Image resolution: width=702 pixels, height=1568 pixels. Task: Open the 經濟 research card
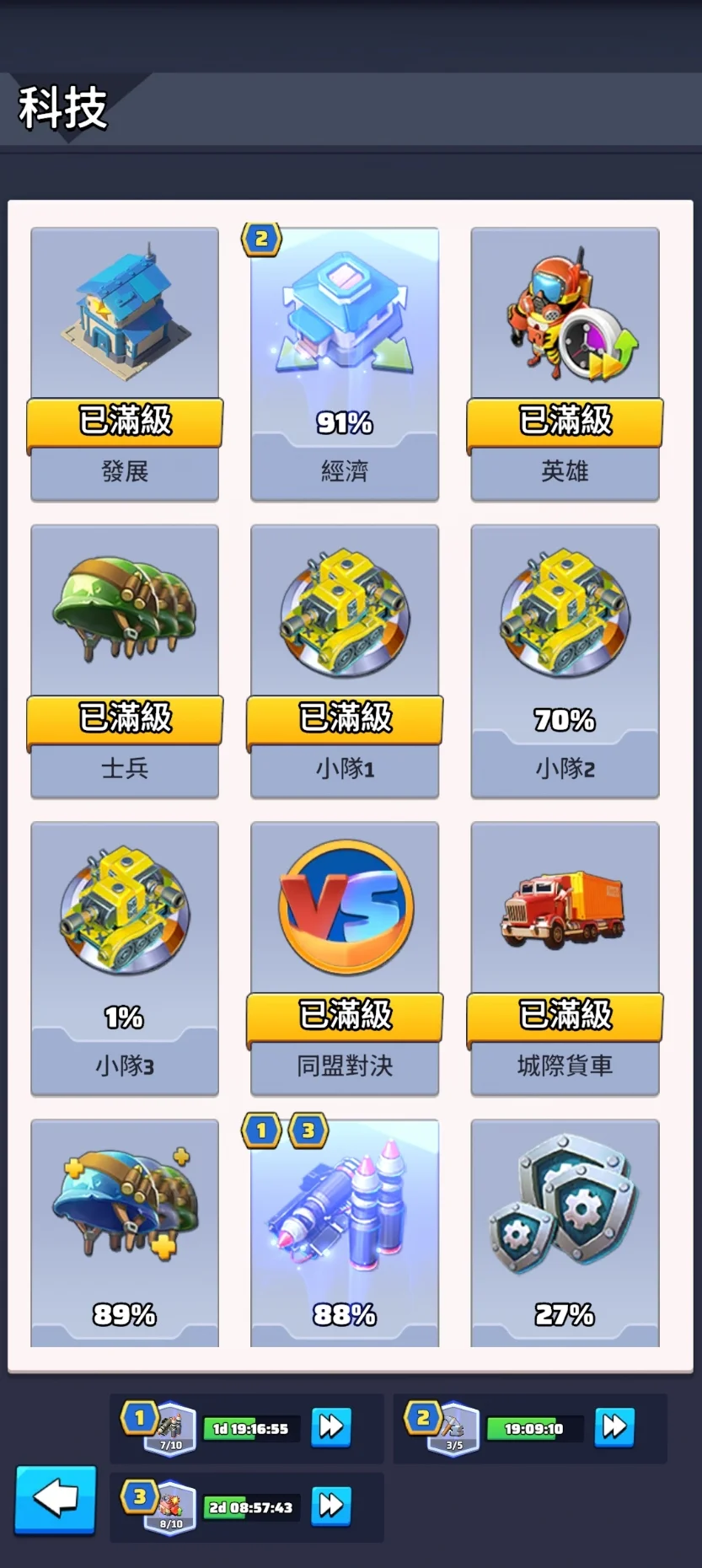tap(345, 362)
